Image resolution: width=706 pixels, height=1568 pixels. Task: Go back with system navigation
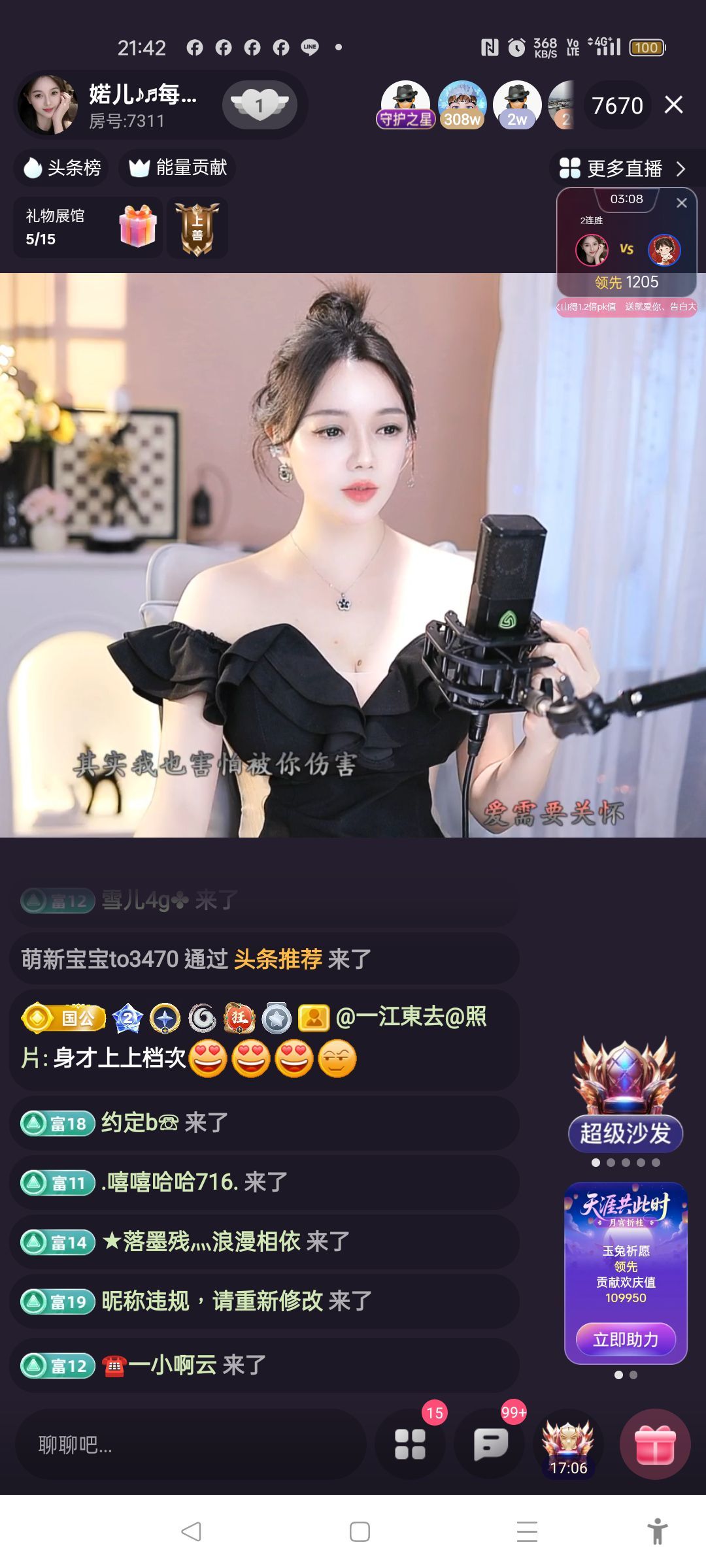point(191,1531)
